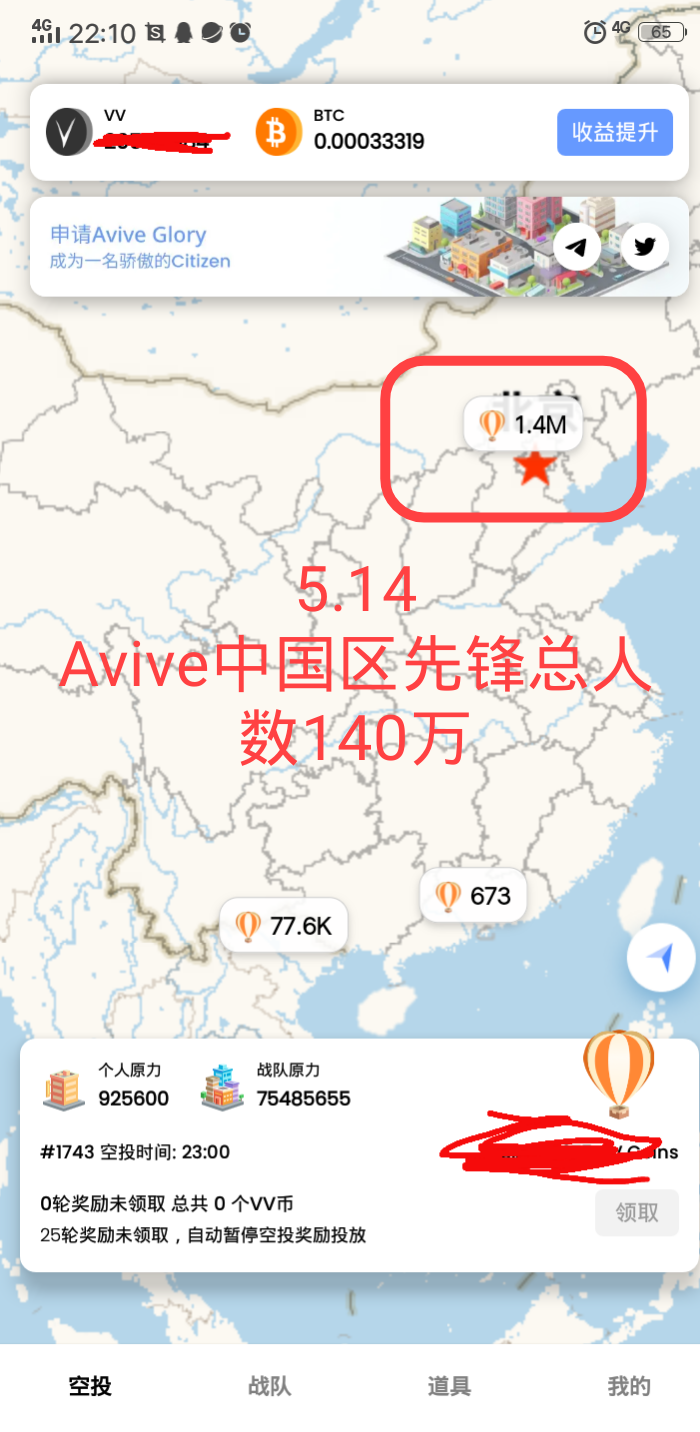Select the 77.6K balloon marker

pyautogui.click(x=284, y=926)
